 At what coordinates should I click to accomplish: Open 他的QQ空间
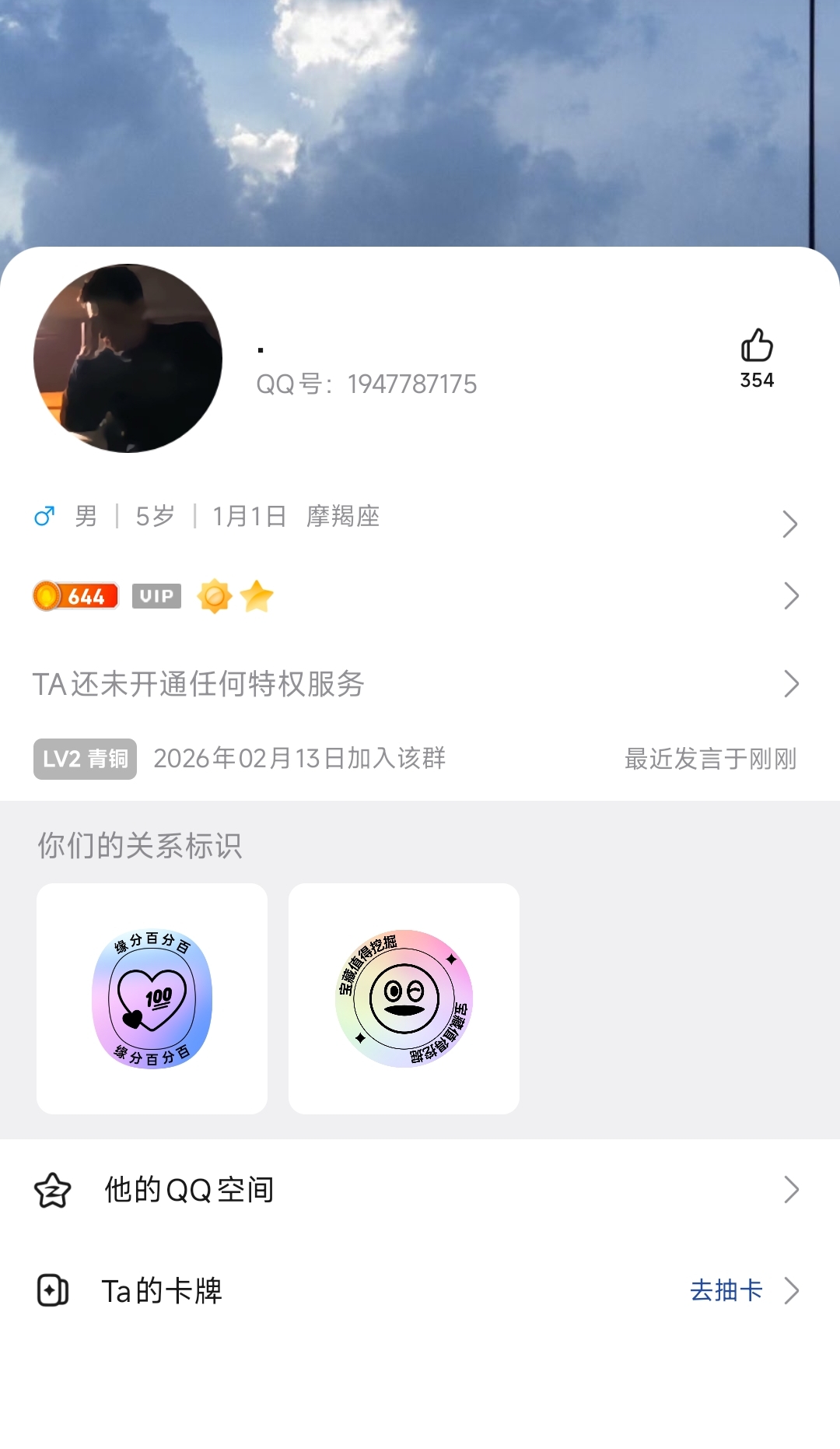(416, 1190)
